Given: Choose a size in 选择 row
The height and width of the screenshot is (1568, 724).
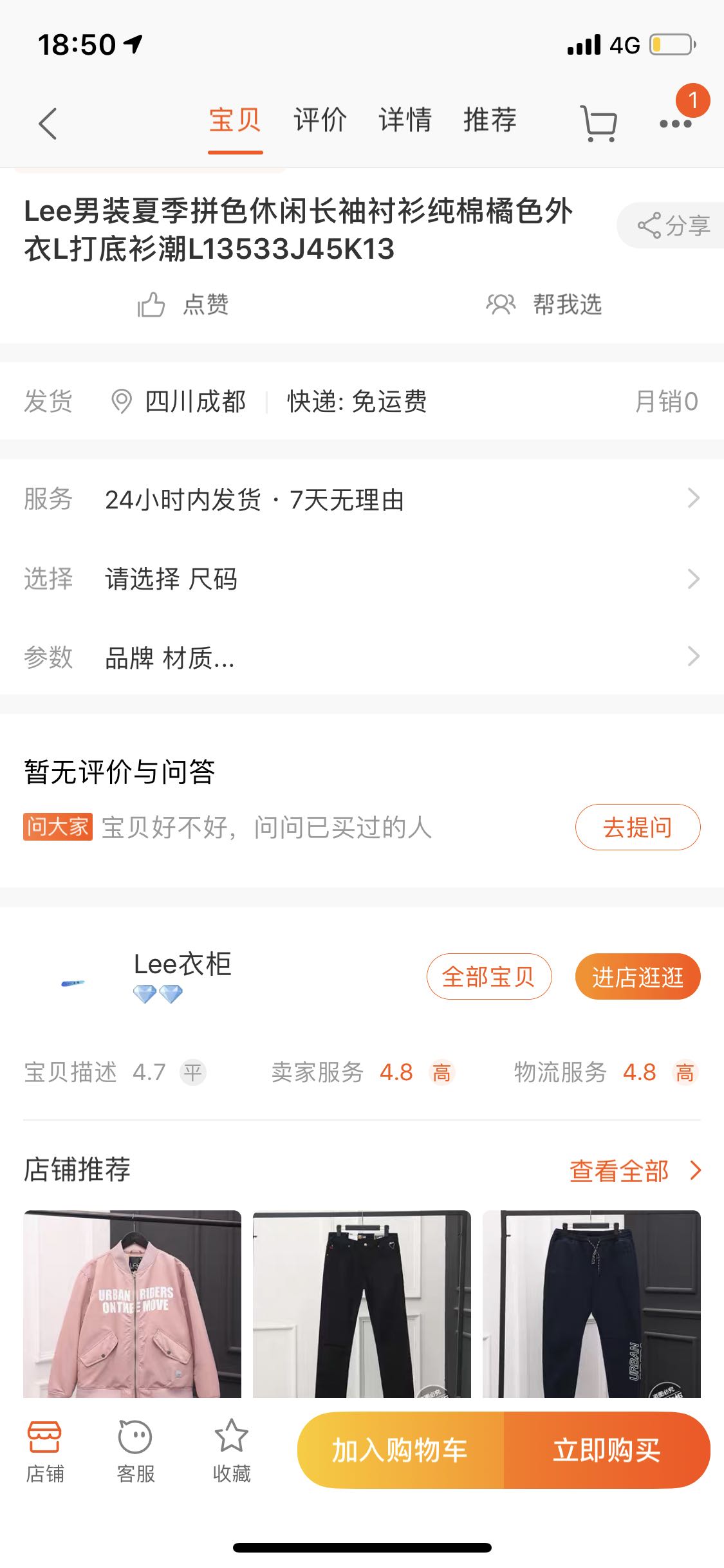Looking at the screenshot, I should coord(362,579).
